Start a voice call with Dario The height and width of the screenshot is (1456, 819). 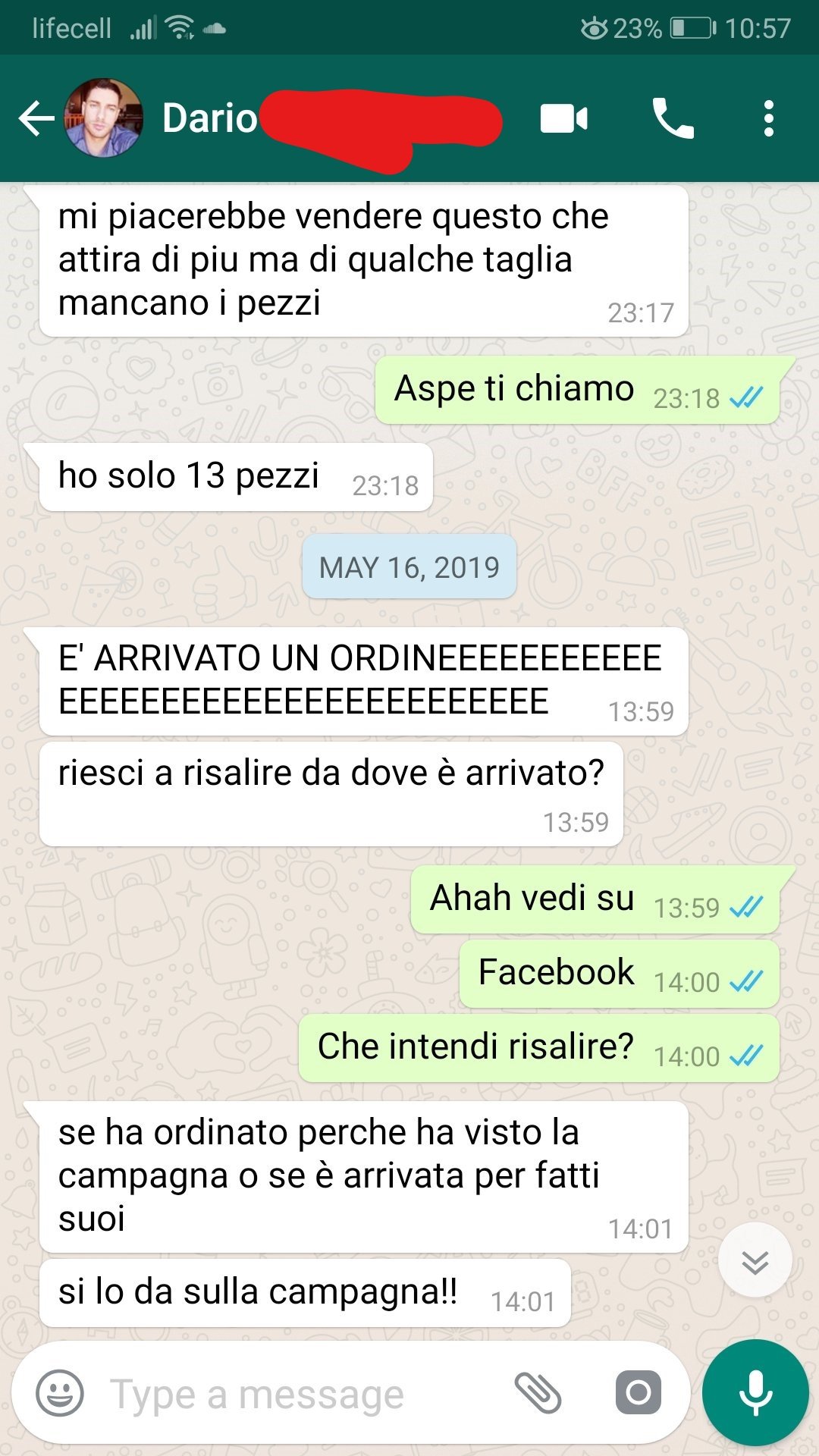click(673, 119)
